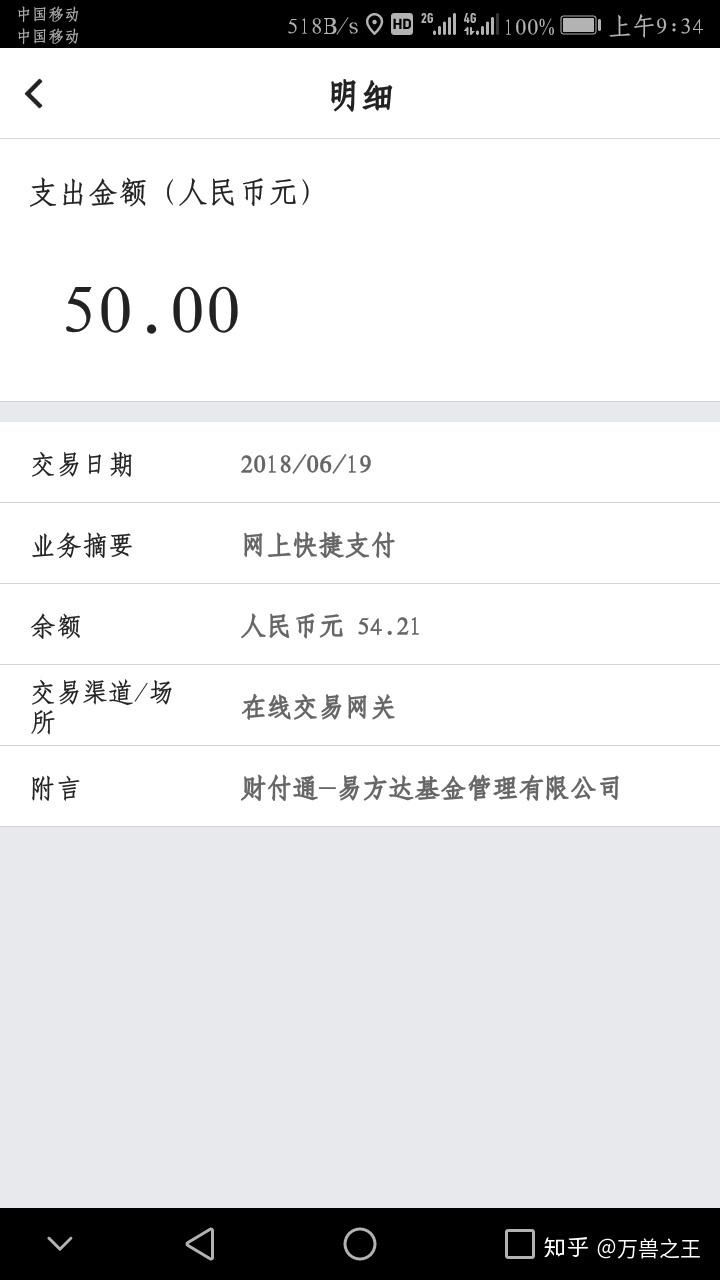Tap the Recents square in navigation bar
The image size is (720, 1280).
pyautogui.click(x=516, y=1243)
